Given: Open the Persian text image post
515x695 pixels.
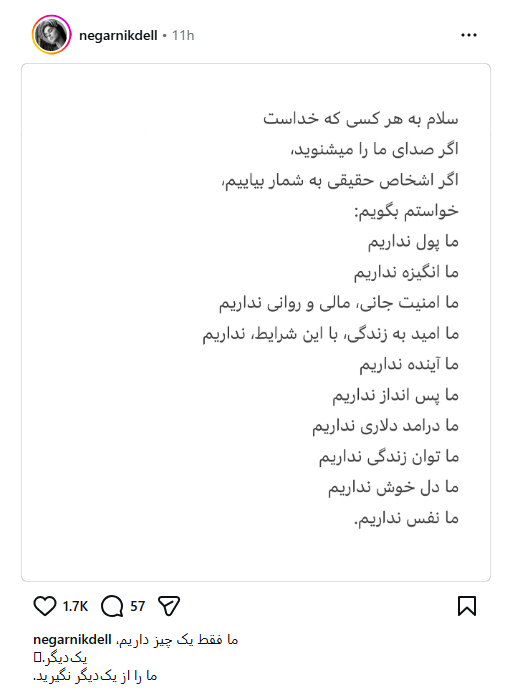Looking at the screenshot, I should coord(256,322).
